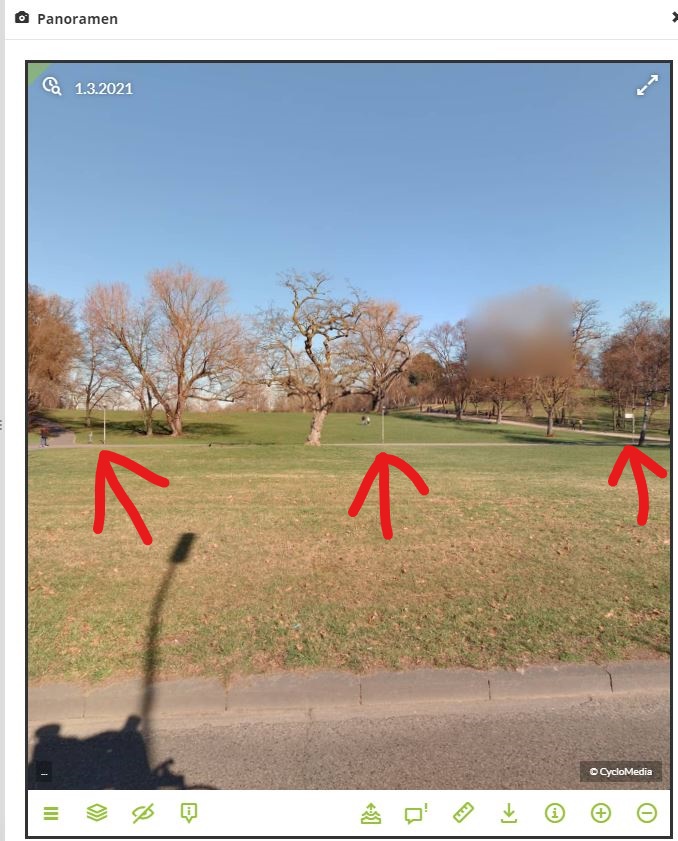Viewport: 678px width, 841px height.
Task: Open the elevation upload tool
Action: pyautogui.click(x=371, y=813)
